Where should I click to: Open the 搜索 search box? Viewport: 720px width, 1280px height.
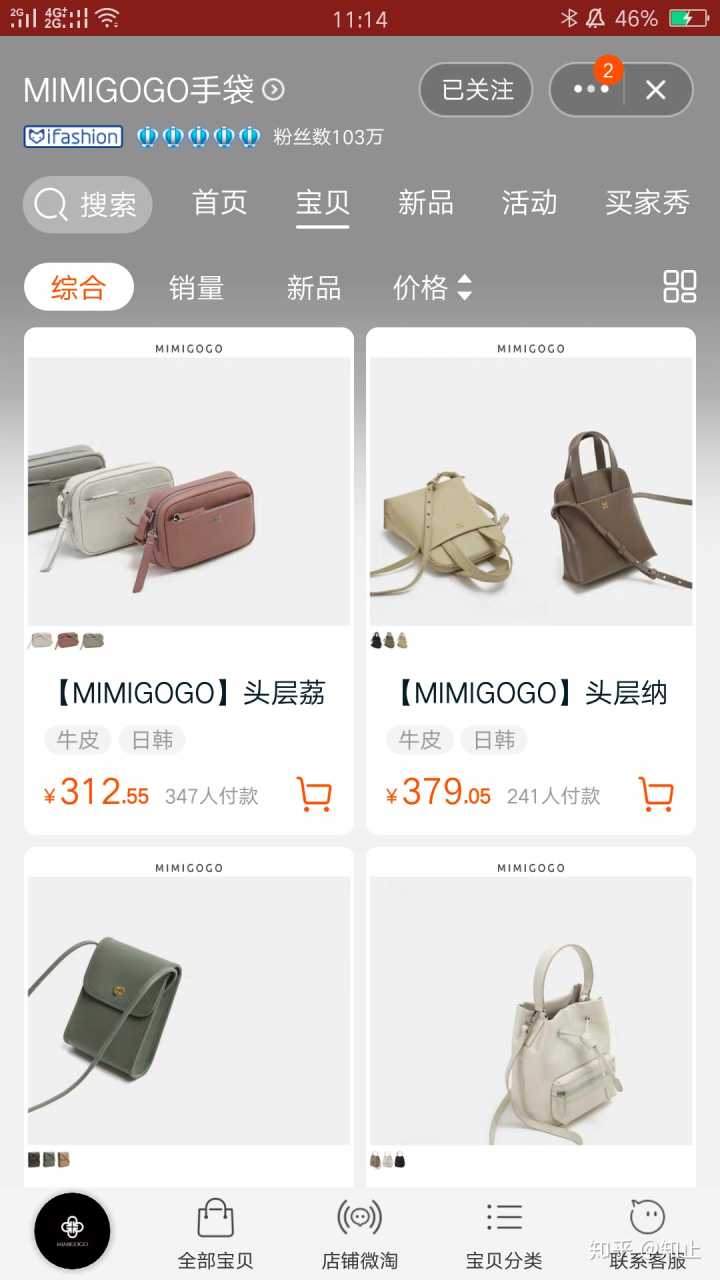[x=88, y=205]
